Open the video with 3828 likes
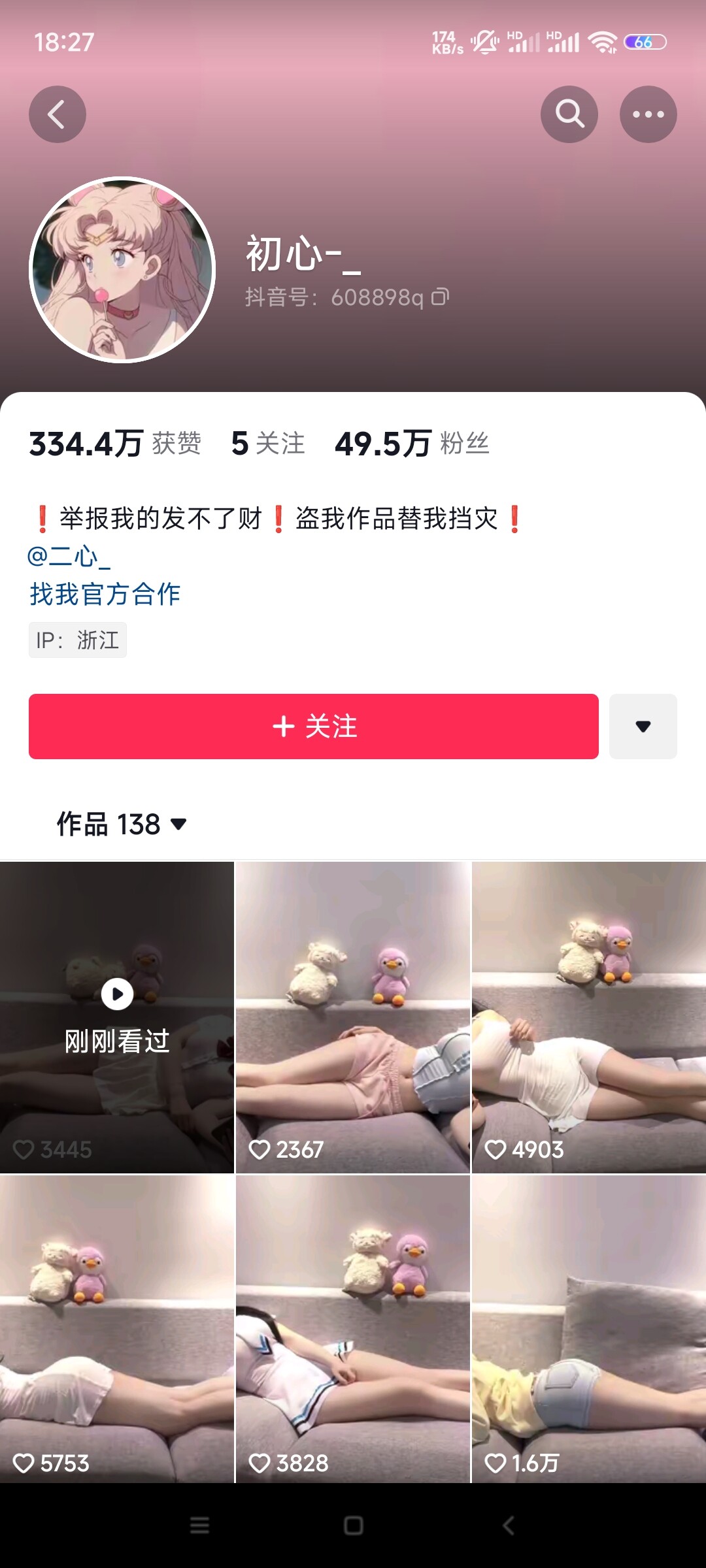The width and height of the screenshot is (706, 1568). pyautogui.click(x=353, y=1329)
